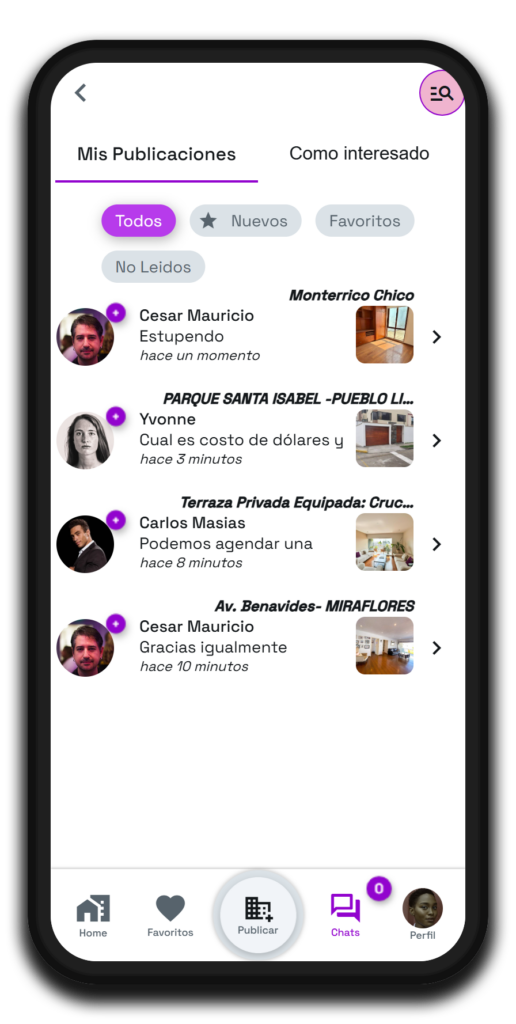Image resolution: width=516 pixels, height=1024 pixels.
Task: Filter chats by Nuevos
Action: [246, 221]
